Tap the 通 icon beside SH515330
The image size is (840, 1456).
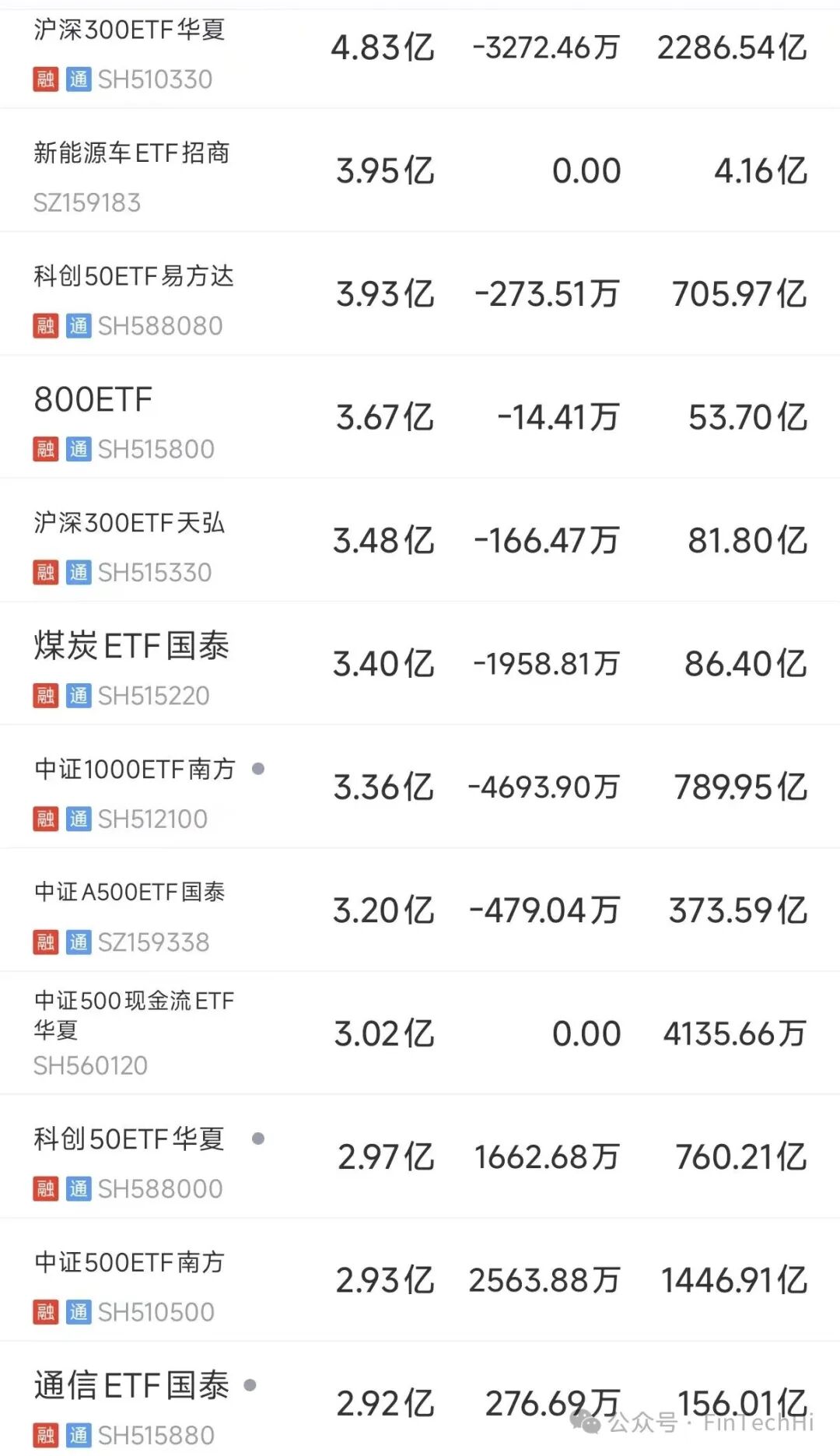coord(78,573)
